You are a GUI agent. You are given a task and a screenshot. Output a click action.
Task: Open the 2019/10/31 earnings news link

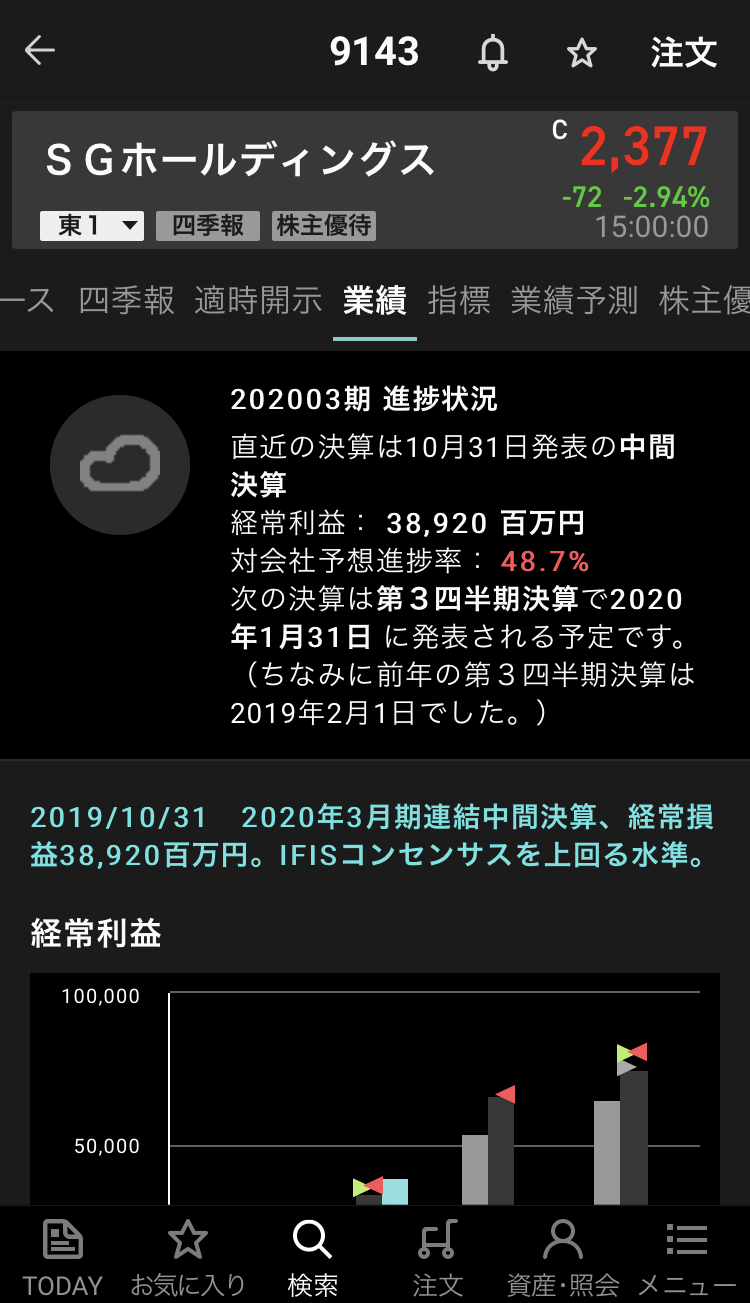(372, 837)
